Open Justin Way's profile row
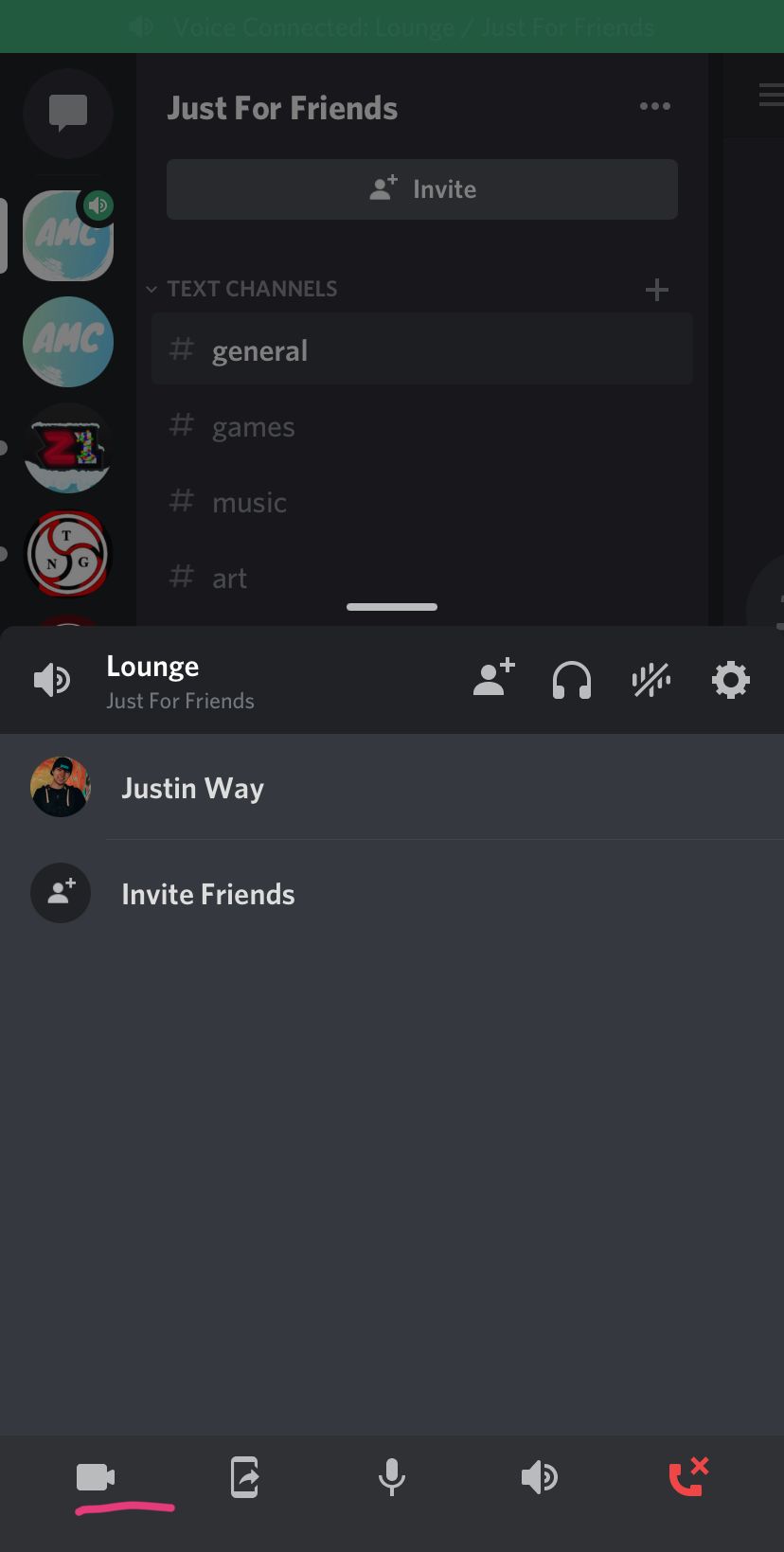This screenshot has width=784, height=1552. [x=392, y=788]
